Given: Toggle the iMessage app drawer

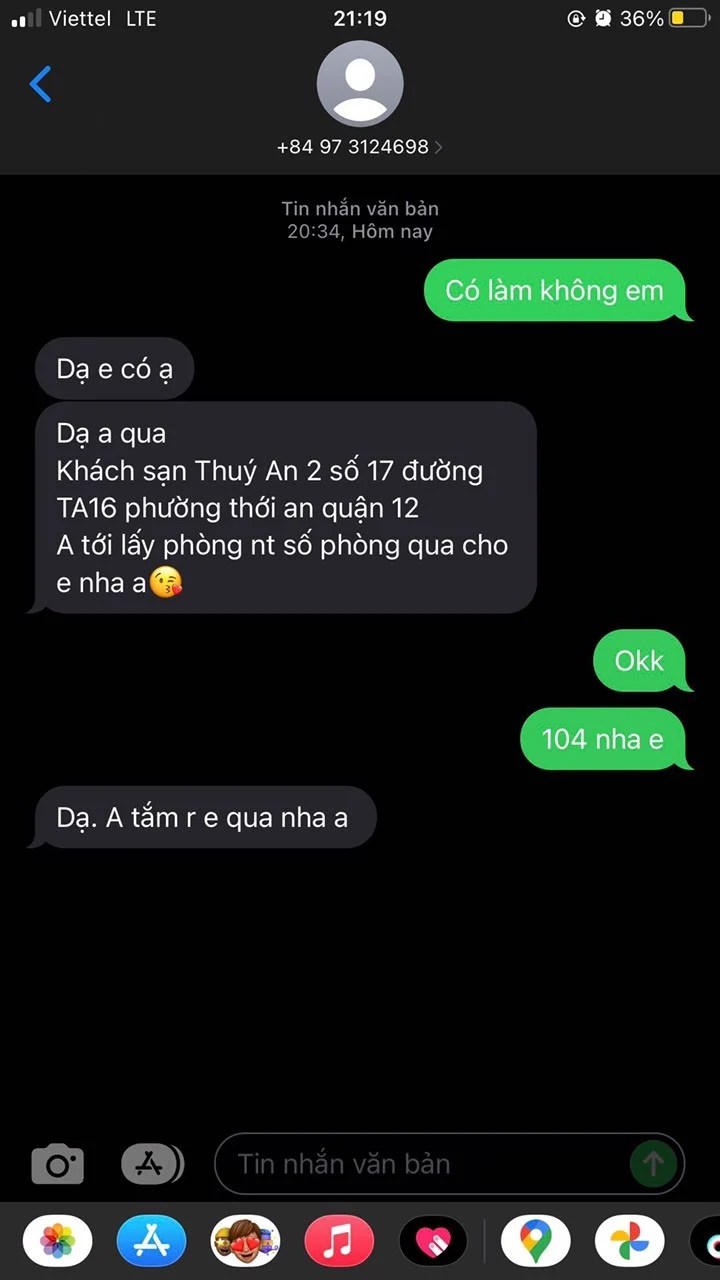Looking at the screenshot, I should (x=152, y=1164).
